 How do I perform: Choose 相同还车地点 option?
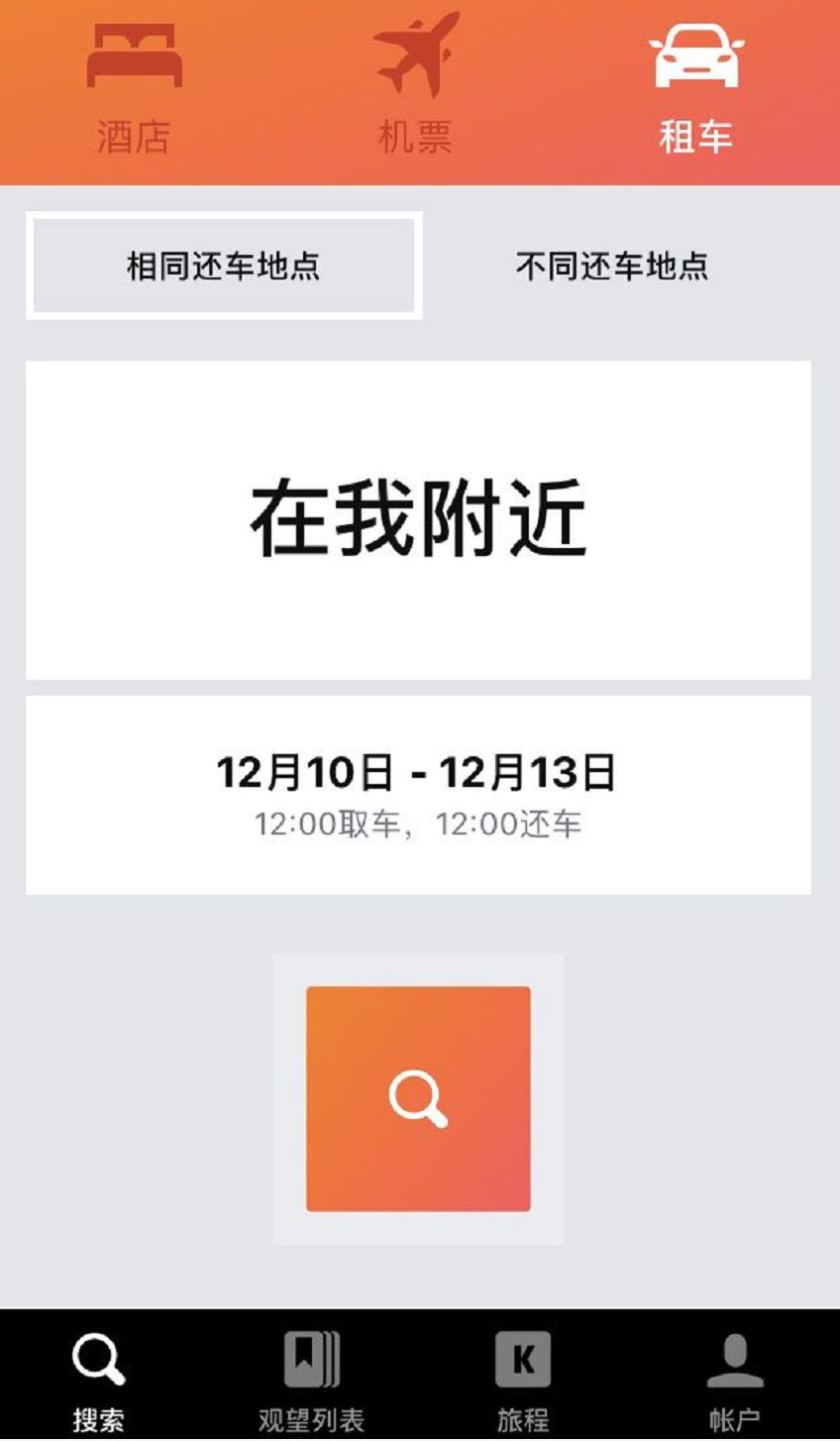(x=224, y=266)
